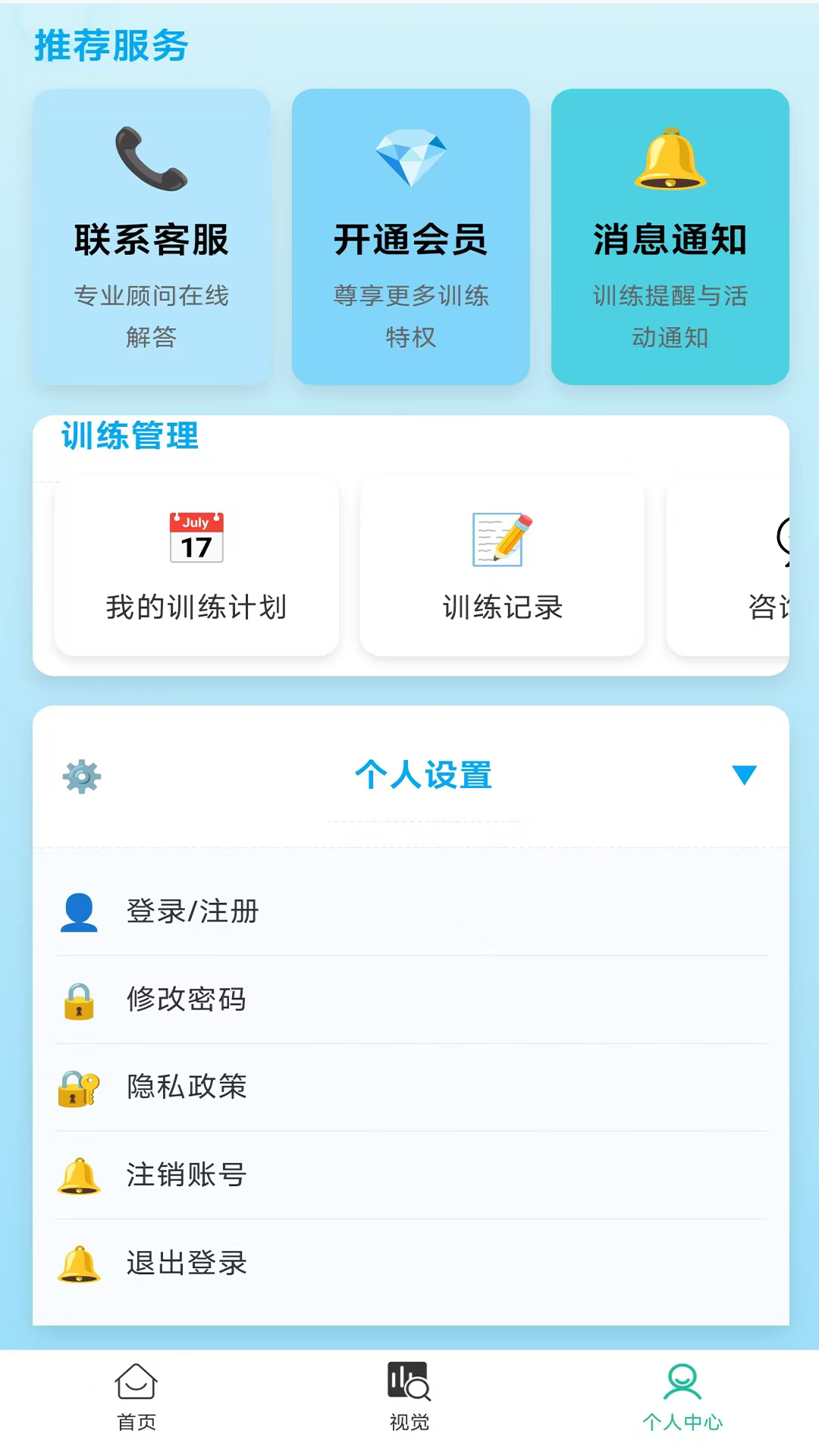Click the lock icon next to 修改密码
The height and width of the screenshot is (1456, 819).
(78, 999)
